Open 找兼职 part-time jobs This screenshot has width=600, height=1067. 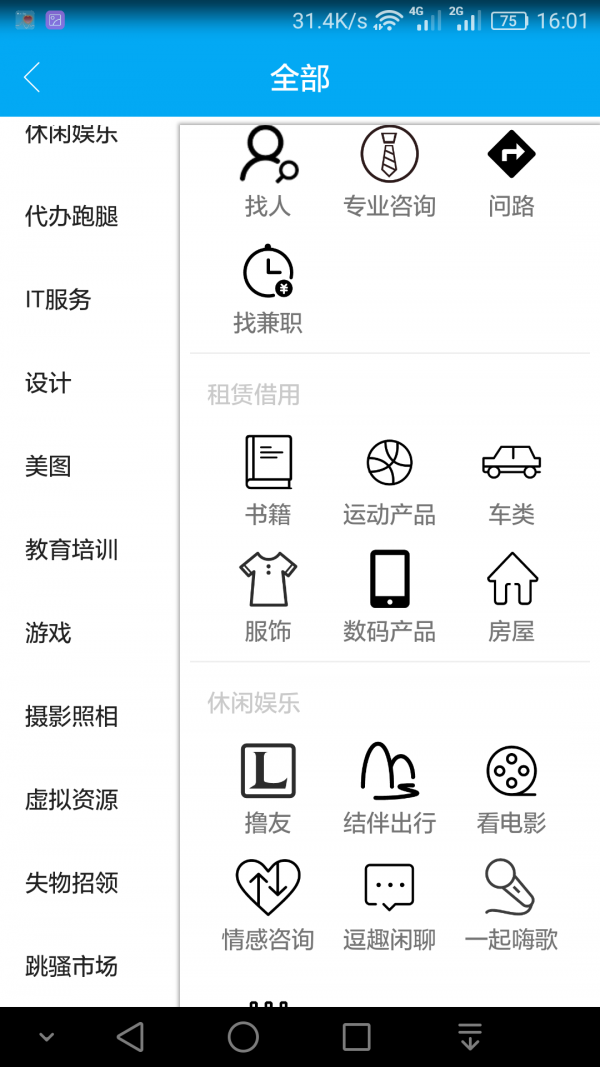point(268,289)
